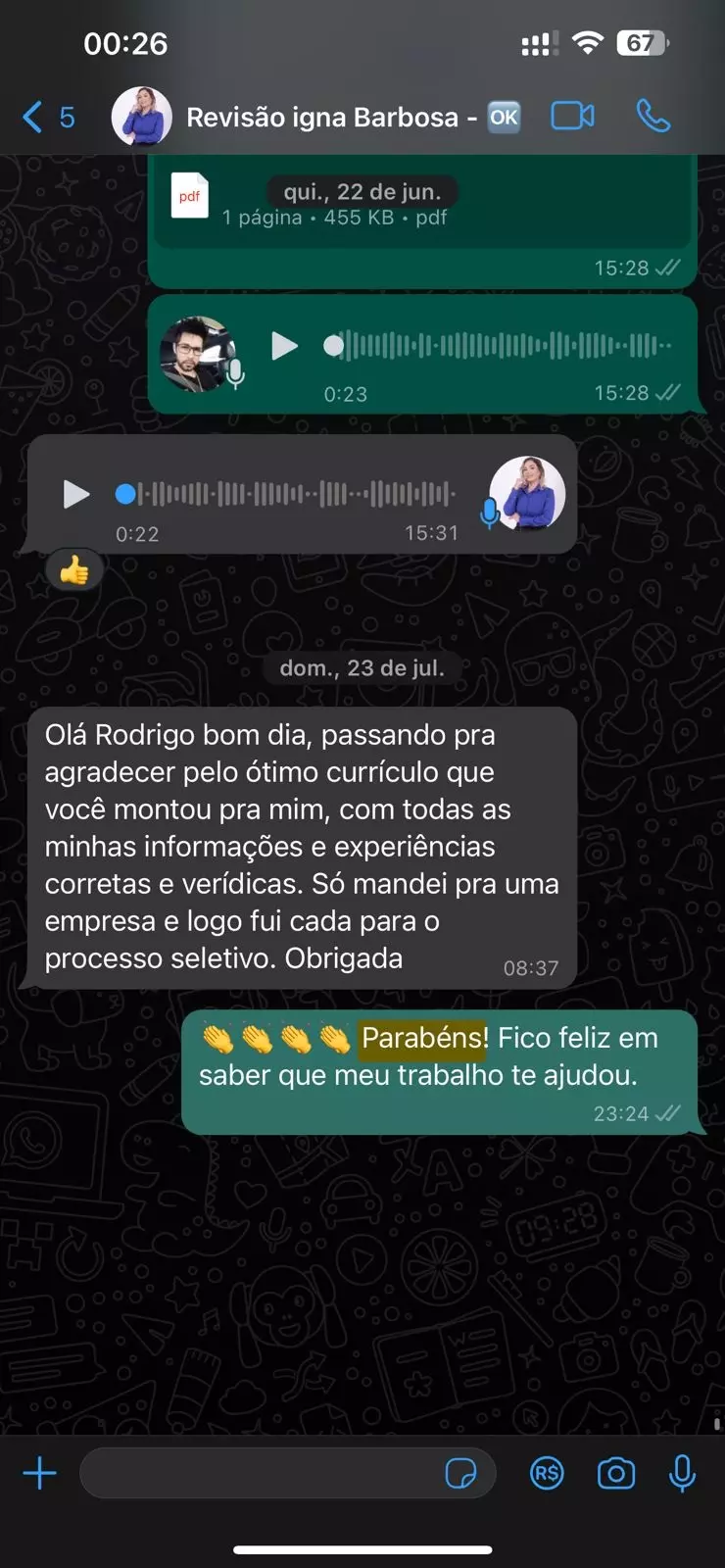
Task: Play the 0:23 voice message
Action: pyautogui.click(x=284, y=346)
